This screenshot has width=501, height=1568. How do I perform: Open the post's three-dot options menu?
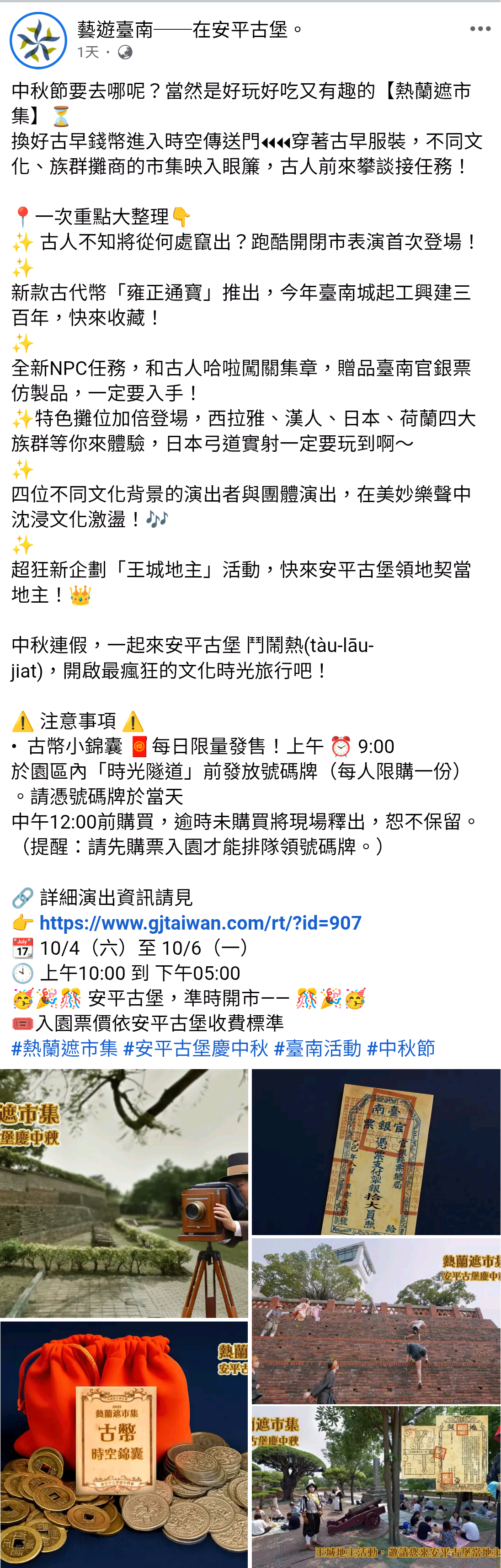pos(480,29)
